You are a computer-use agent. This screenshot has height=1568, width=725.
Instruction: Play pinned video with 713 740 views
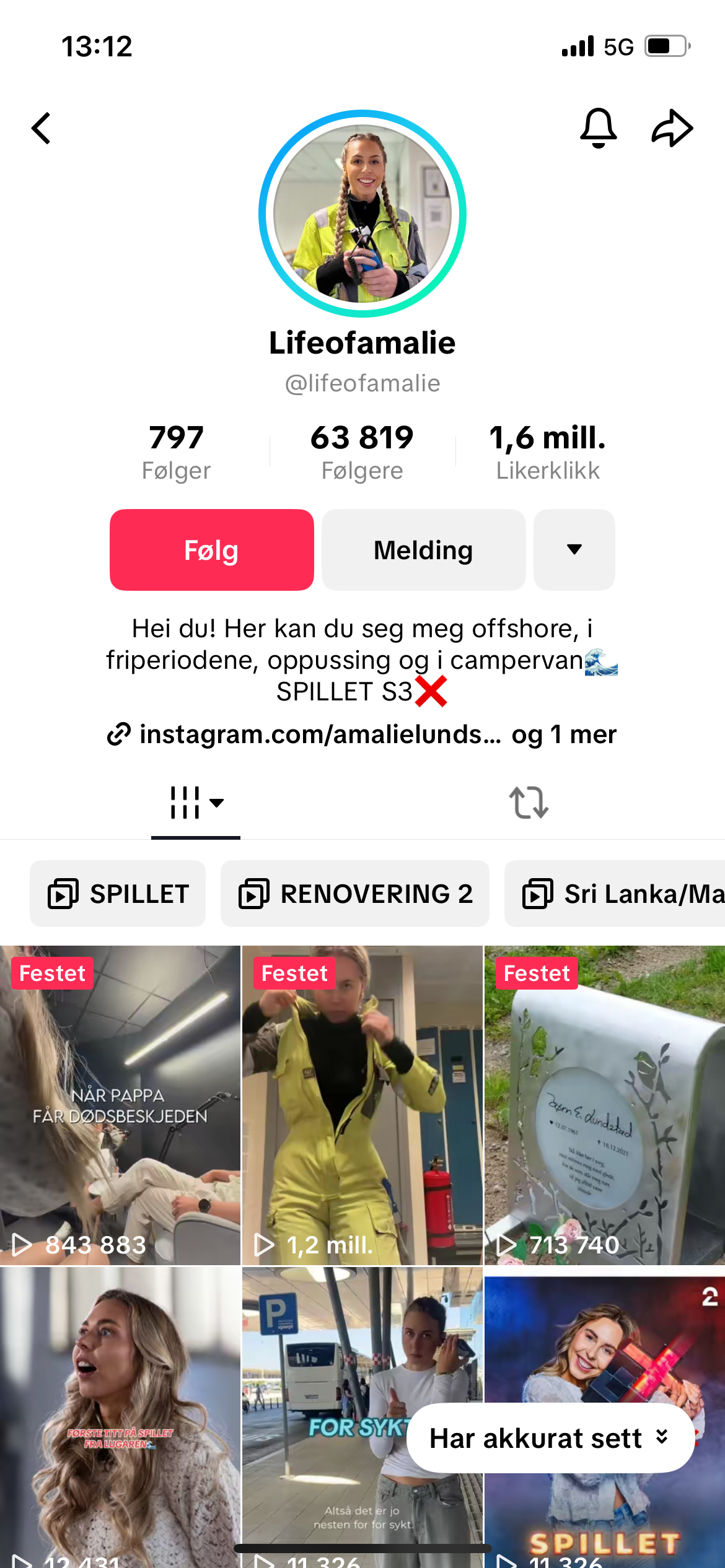(604, 1105)
